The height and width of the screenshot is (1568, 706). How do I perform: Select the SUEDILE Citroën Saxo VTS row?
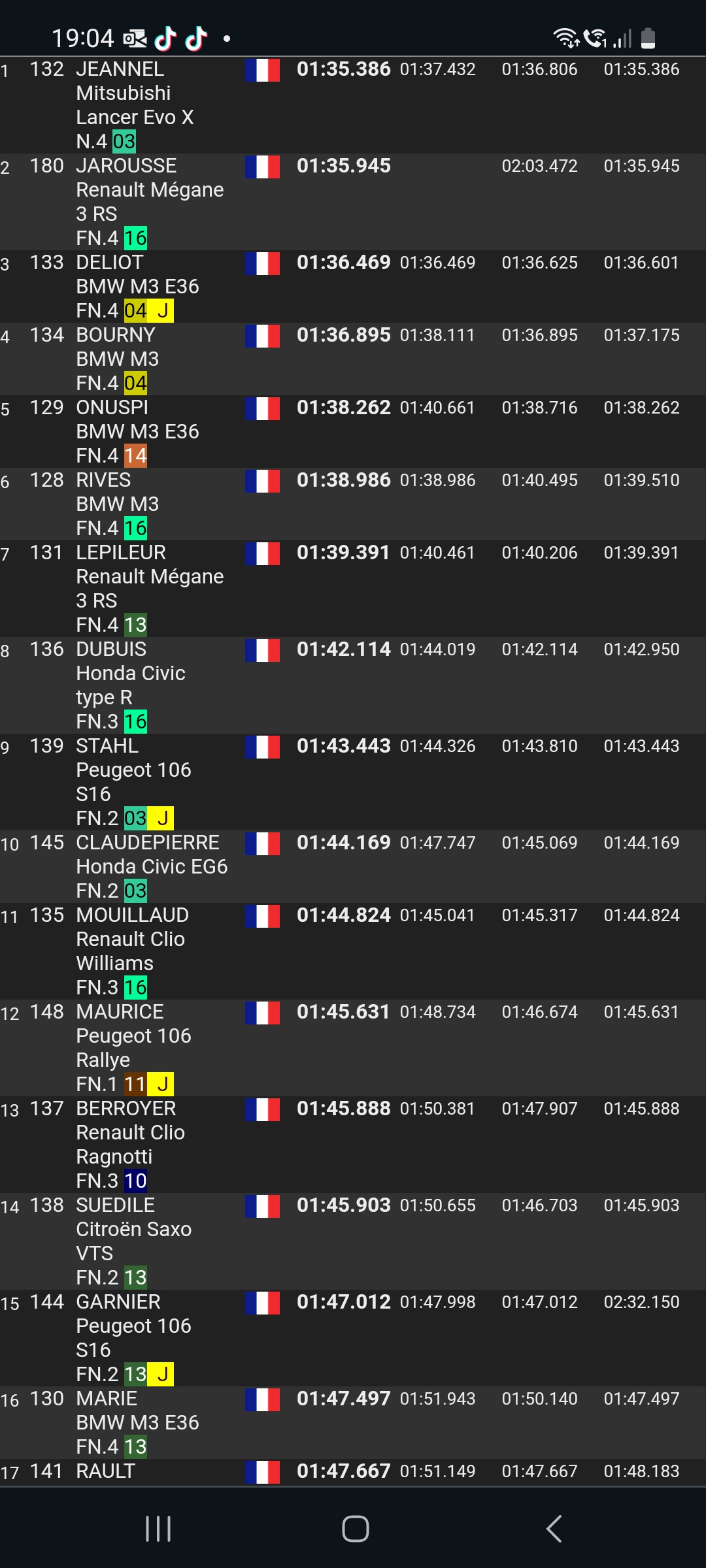tap(353, 1241)
